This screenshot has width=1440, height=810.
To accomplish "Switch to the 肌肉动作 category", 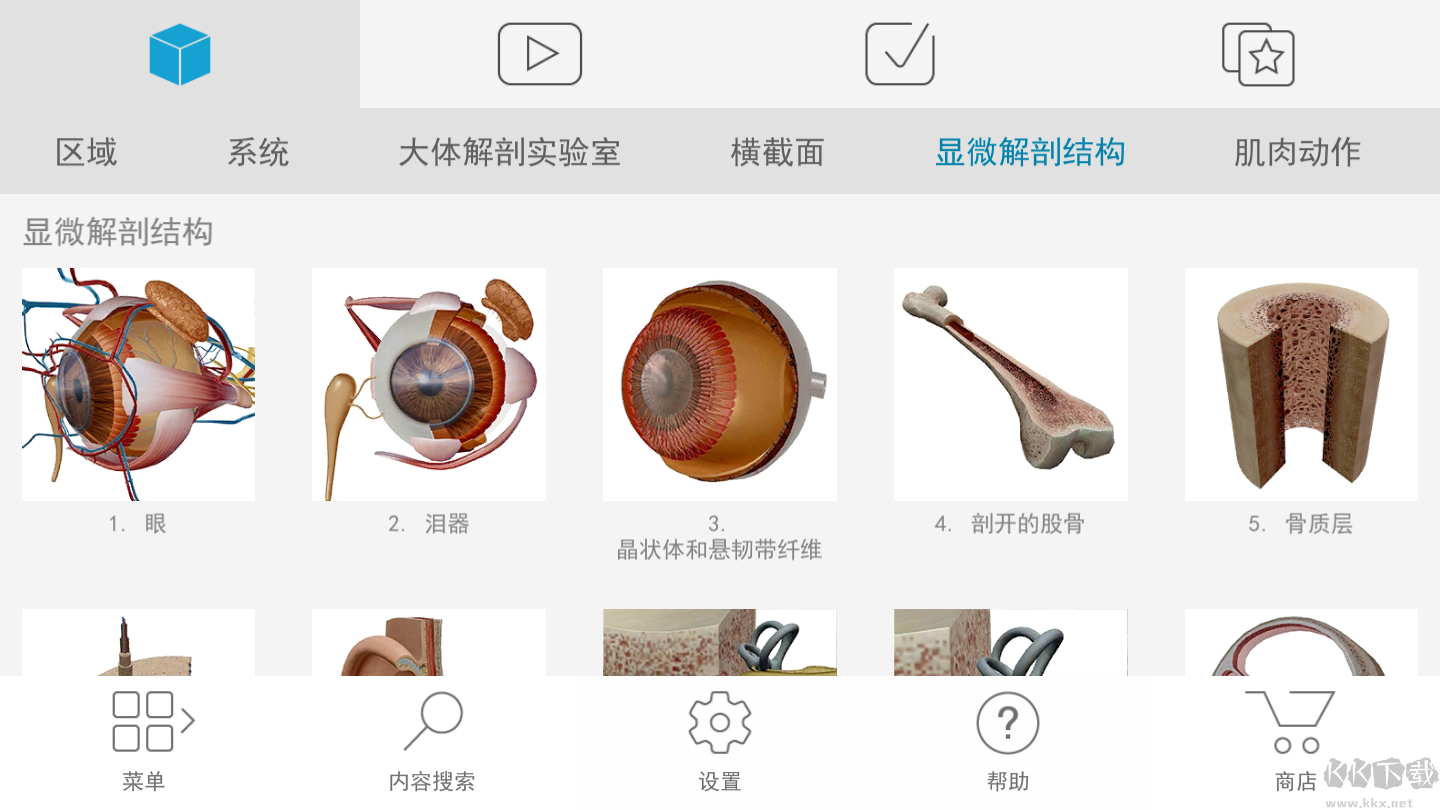I will pyautogui.click(x=1297, y=152).
